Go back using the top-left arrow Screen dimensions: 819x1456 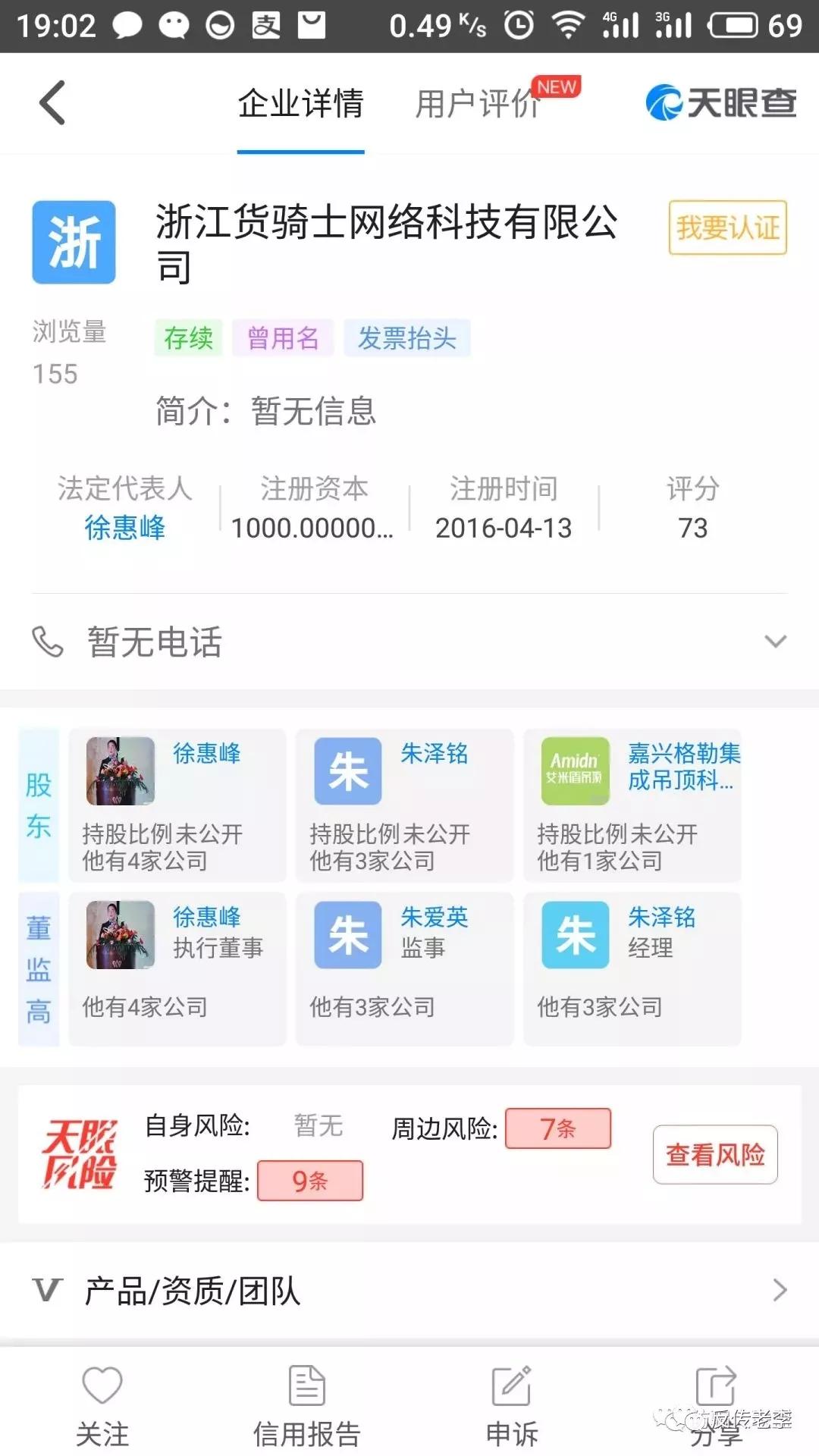(52, 102)
